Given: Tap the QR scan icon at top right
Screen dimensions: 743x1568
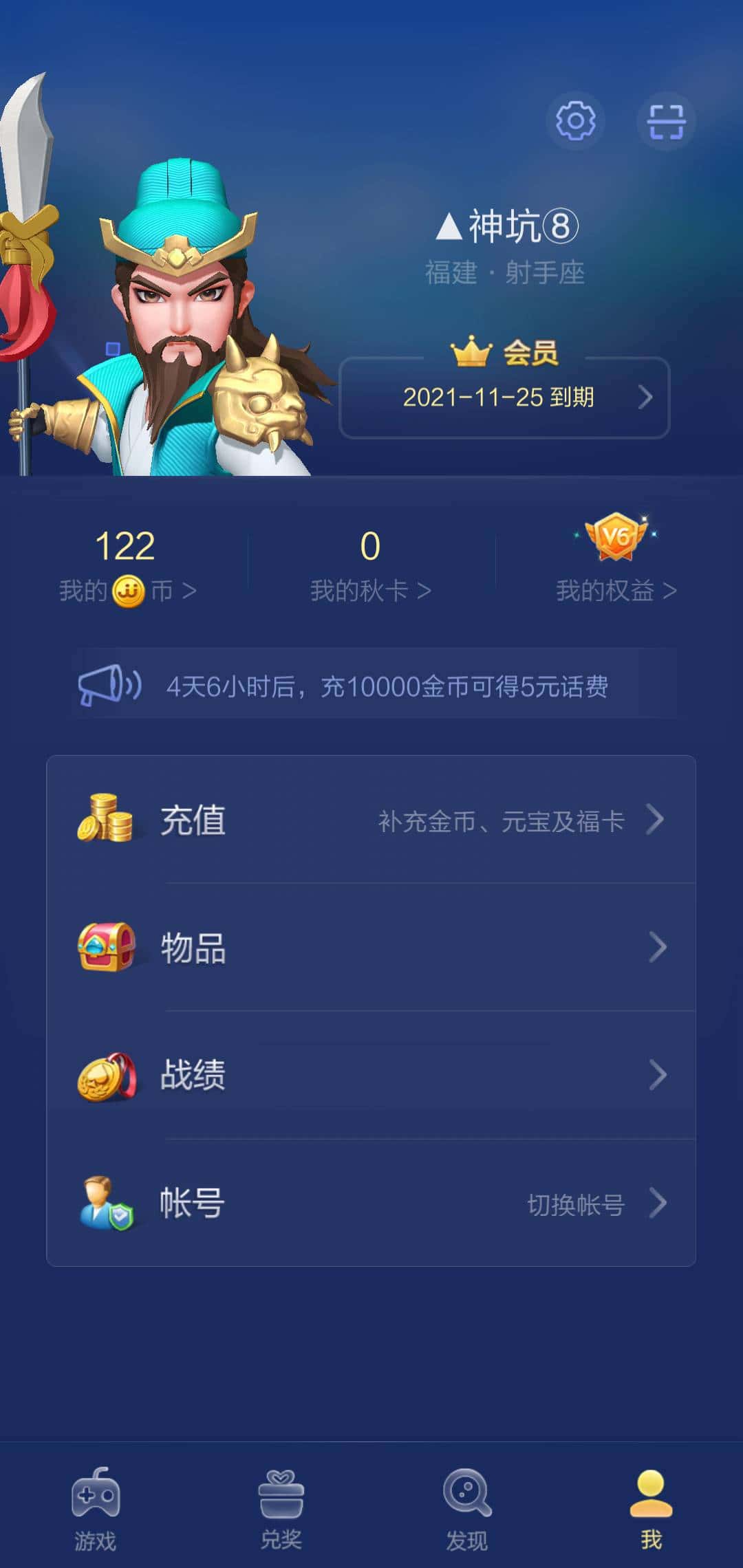Looking at the screenshot, I should [665, 121].
